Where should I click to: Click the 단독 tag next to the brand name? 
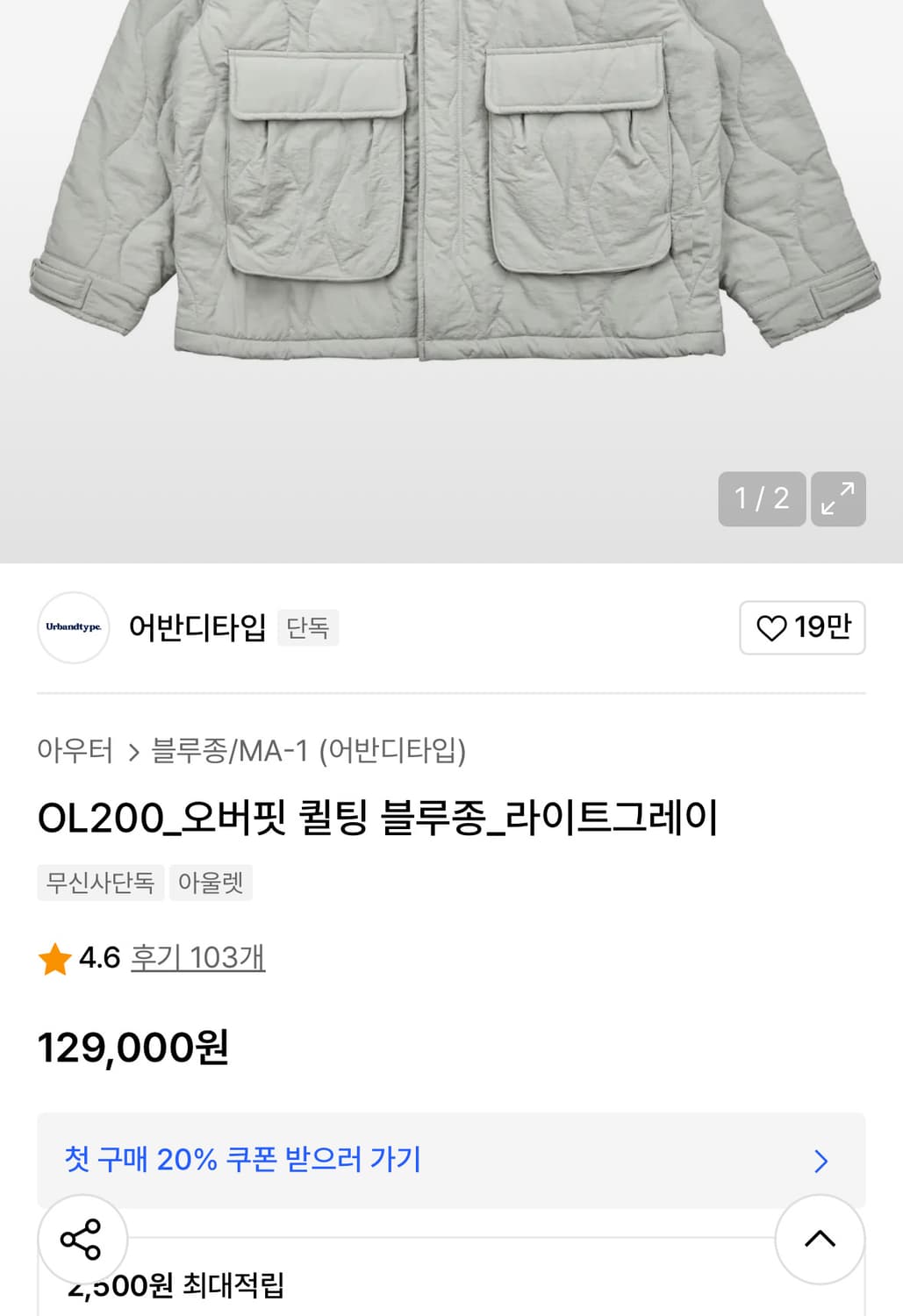[307, 628]
